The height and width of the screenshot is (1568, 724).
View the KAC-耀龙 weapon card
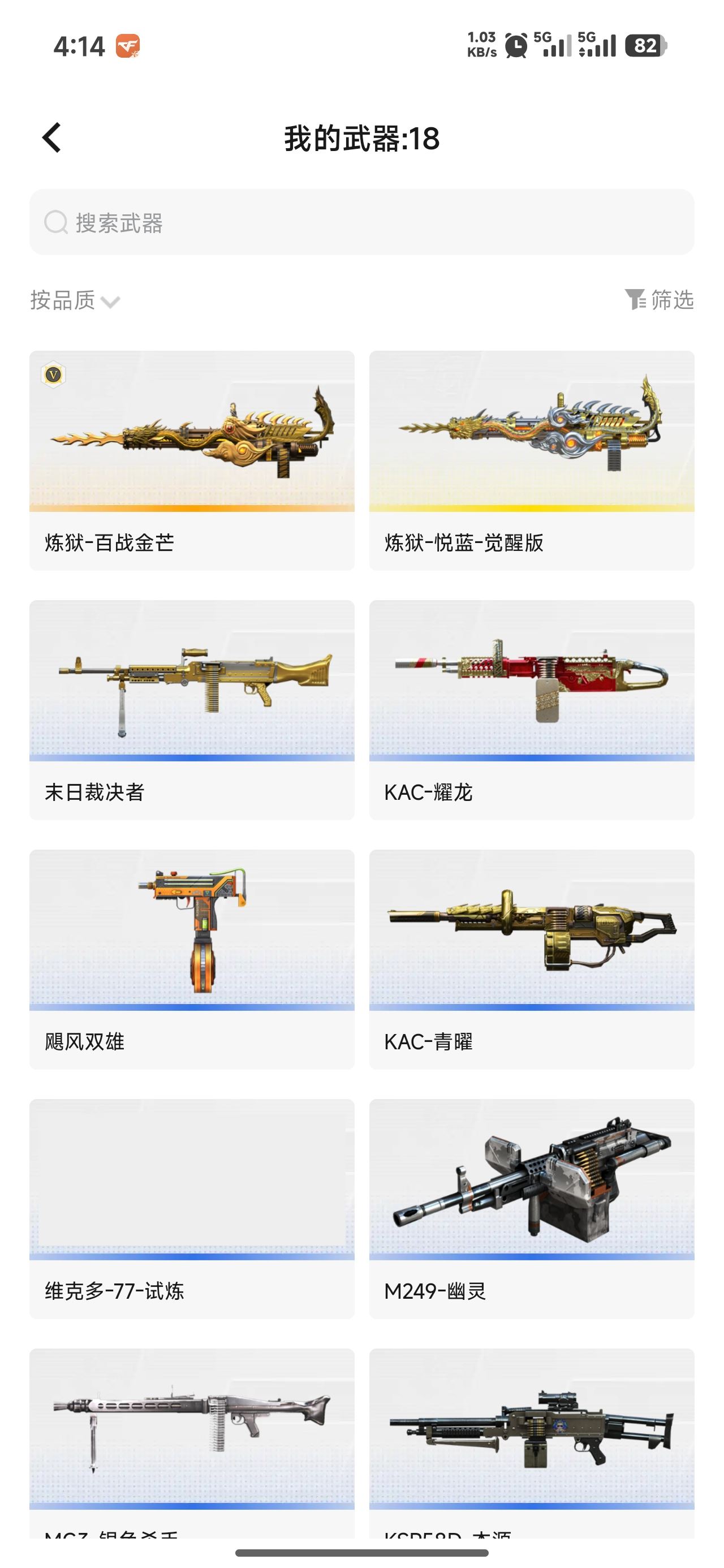pyautogui.click(x=532, y=710)
